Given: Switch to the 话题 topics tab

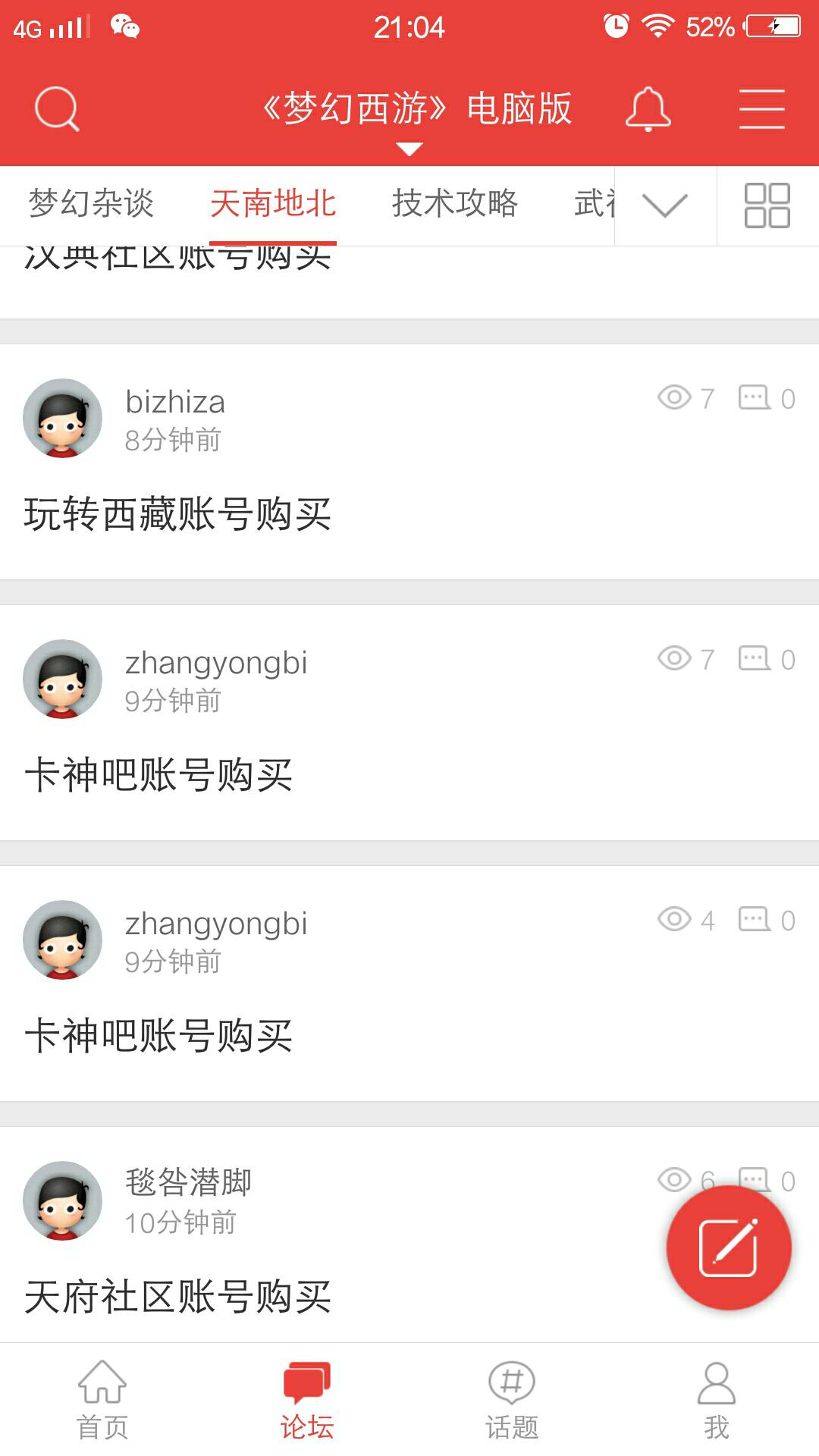Looking at the screenshot, I should point(512,1401).
